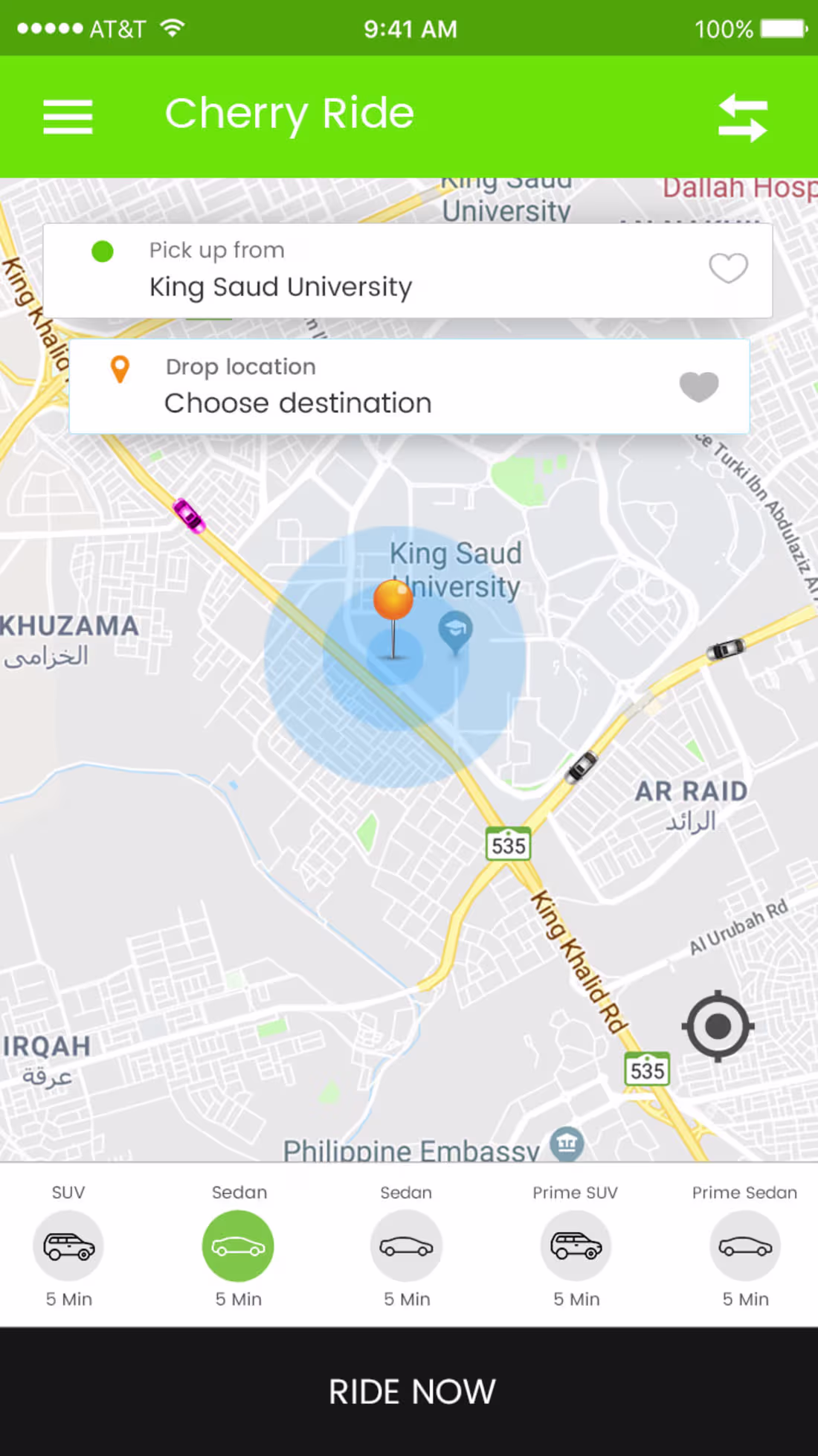This screenshot has height=1456, width=818.
Task: Open the hamburger menu
Action: tap(68, 117)
